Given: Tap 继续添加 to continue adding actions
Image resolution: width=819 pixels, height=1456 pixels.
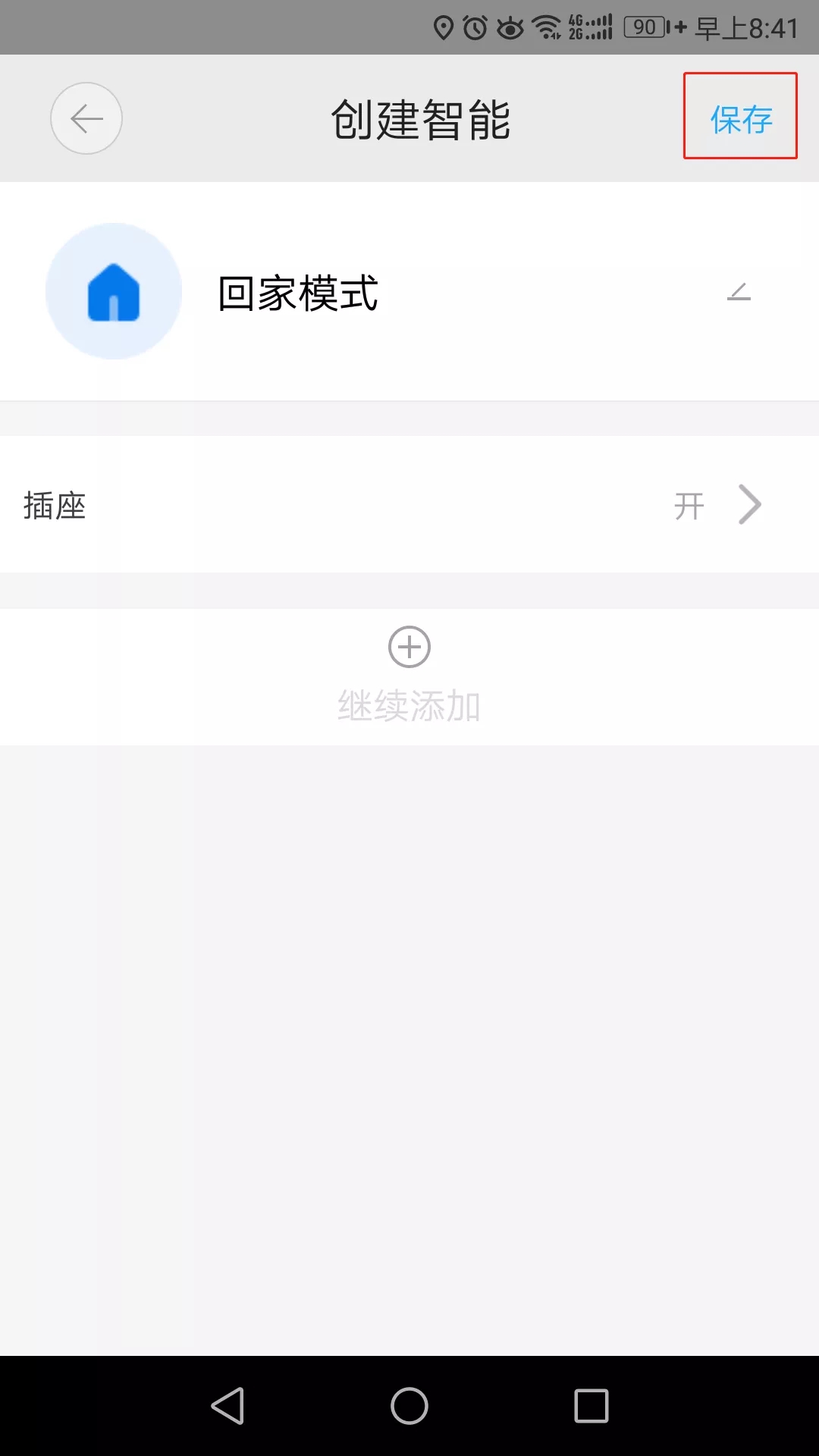Looking at the screenshot, I should coord(409,704).
